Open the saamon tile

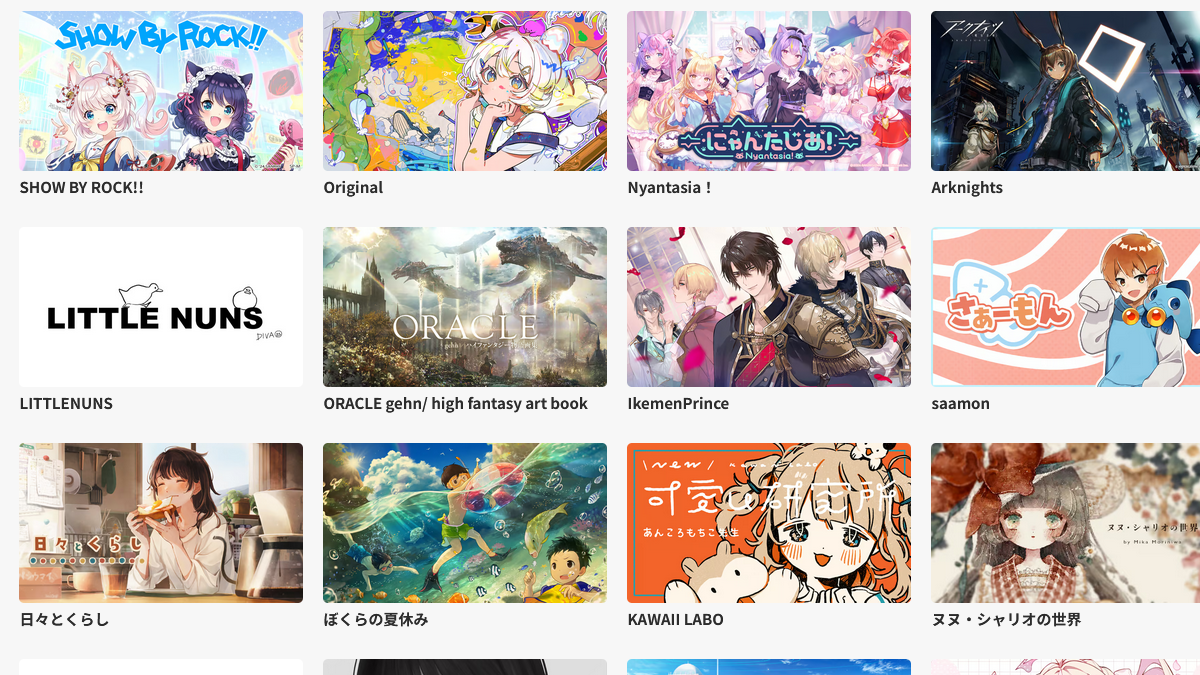click(1065, 307)
